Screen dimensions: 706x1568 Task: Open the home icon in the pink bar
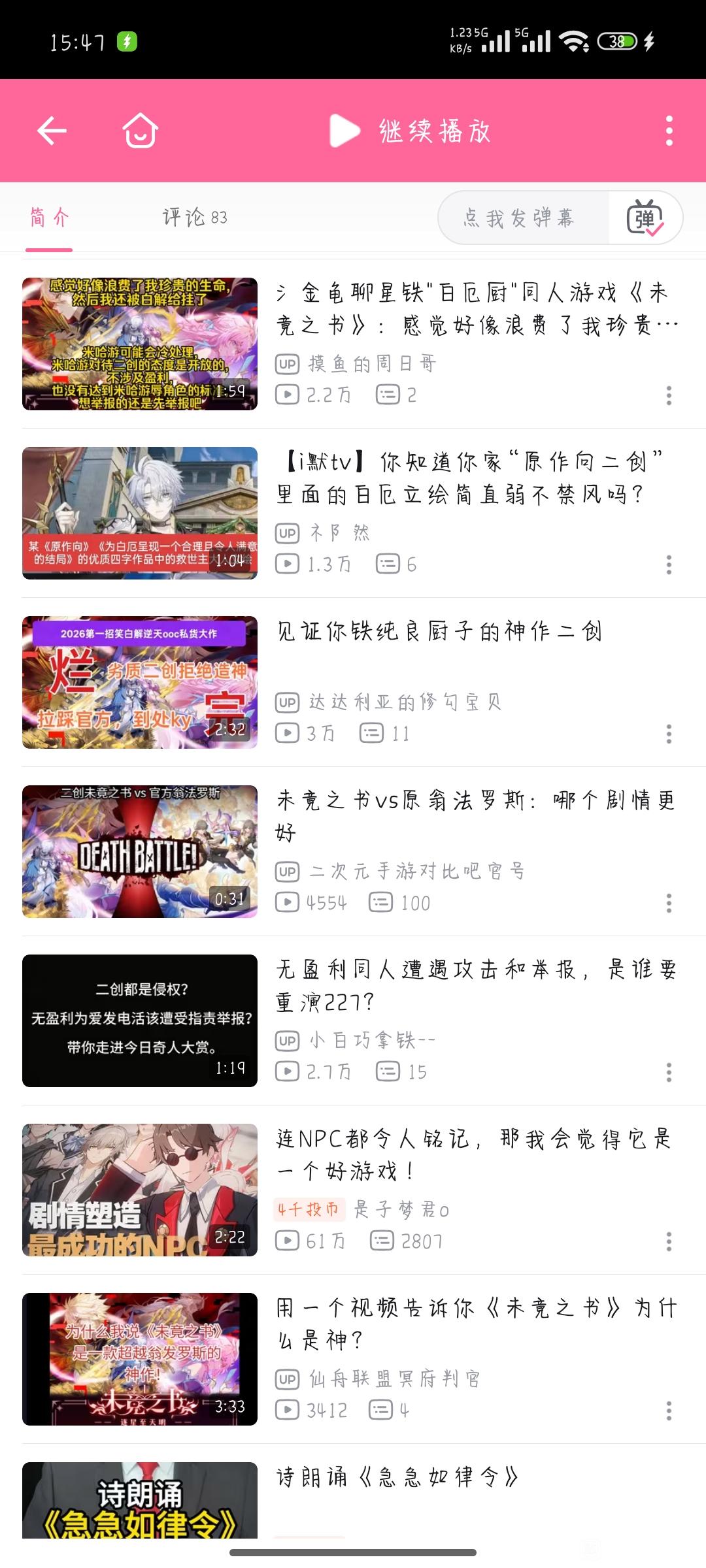coord(141,131)
